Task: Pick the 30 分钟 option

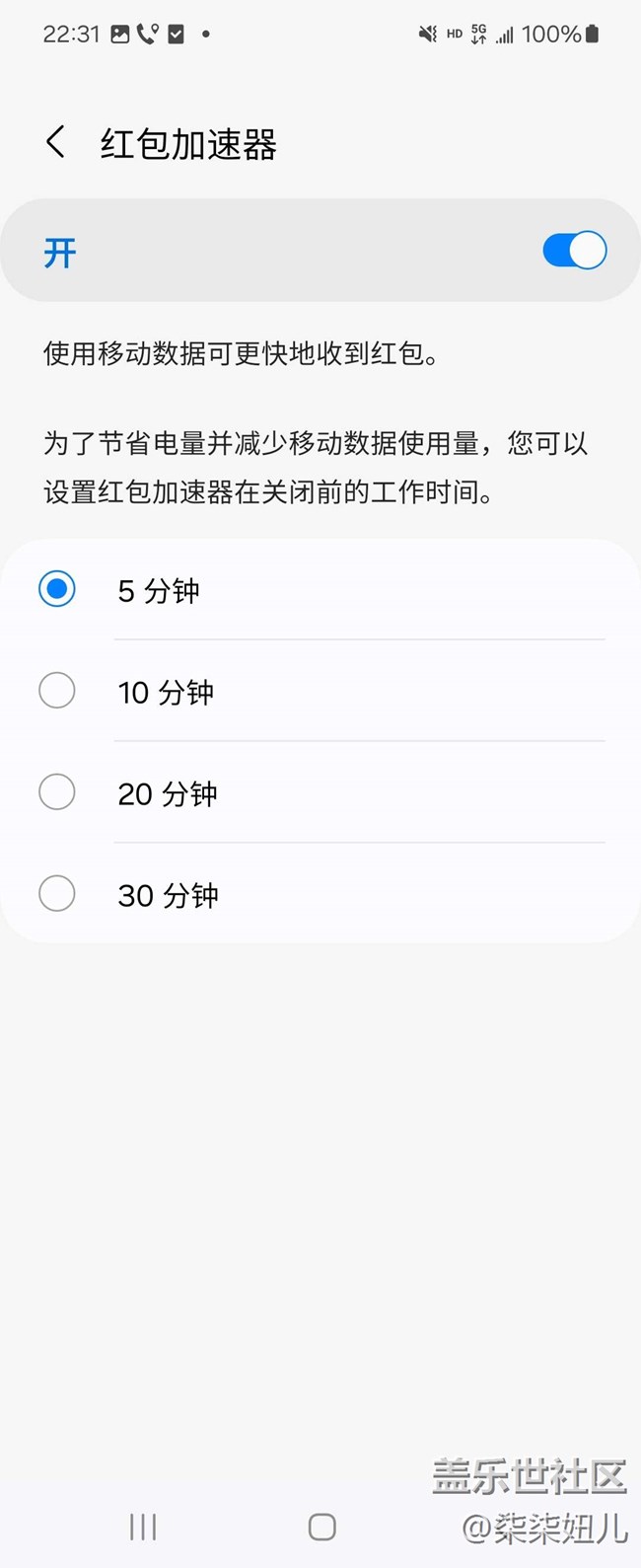Action: click(320, 894)
